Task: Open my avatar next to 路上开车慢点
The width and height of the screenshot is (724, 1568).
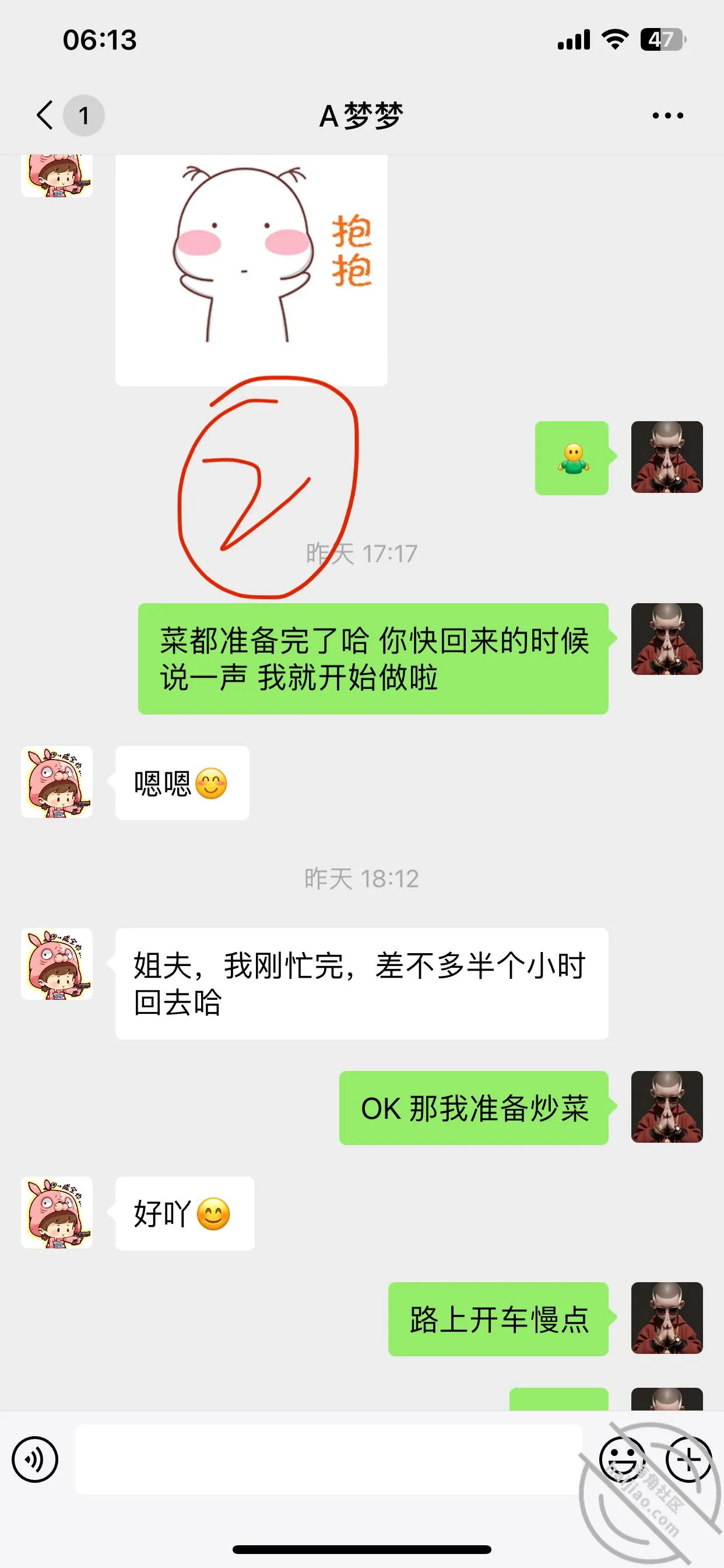Action: point(667,1318)
